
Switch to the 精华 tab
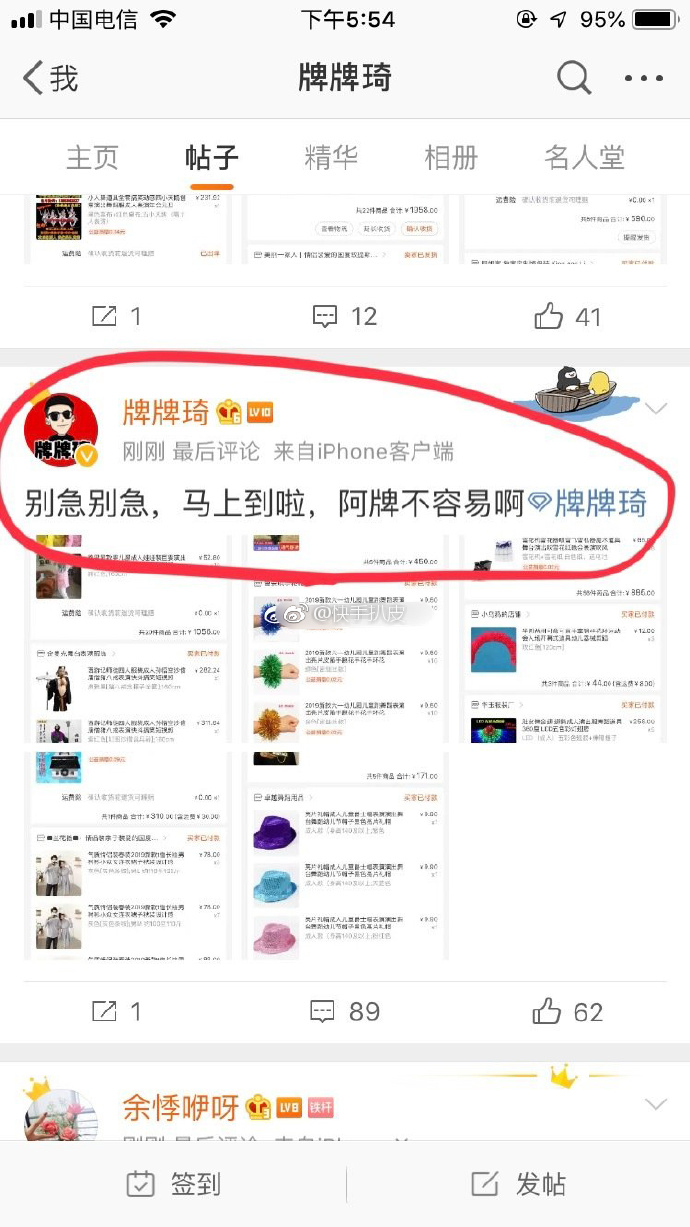[x=331, y=157]
